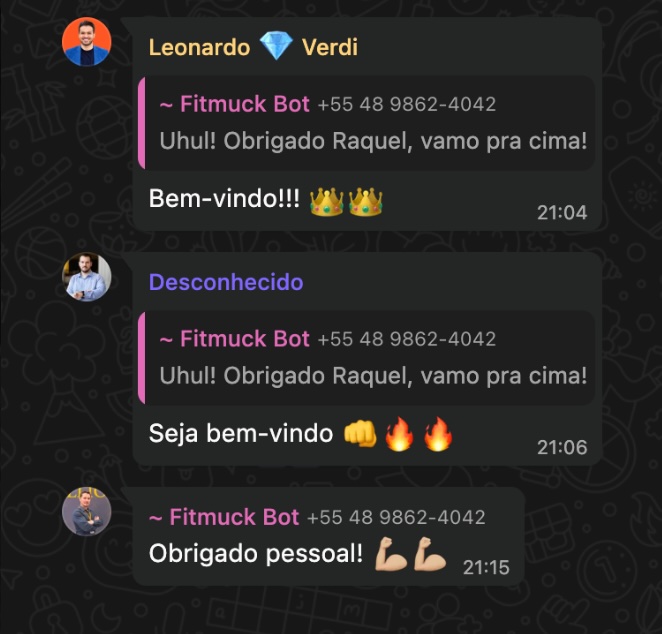Screen dimensions: 662x634
Task: Tap the sender name Leonardo Verdi
Action: point(252,47)
